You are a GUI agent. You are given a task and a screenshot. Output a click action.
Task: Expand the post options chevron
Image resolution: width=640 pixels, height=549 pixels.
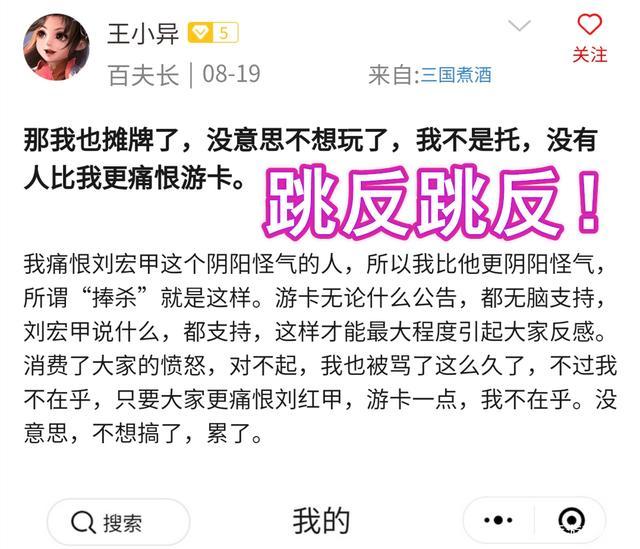click(520, 25)
